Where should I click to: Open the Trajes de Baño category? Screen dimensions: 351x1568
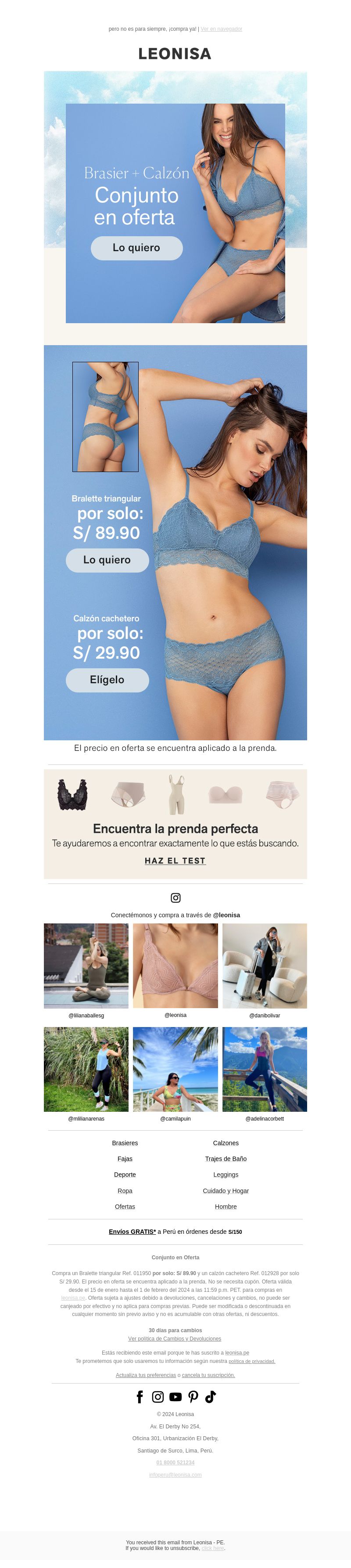pyautogui.click(x=226, y=1159)
